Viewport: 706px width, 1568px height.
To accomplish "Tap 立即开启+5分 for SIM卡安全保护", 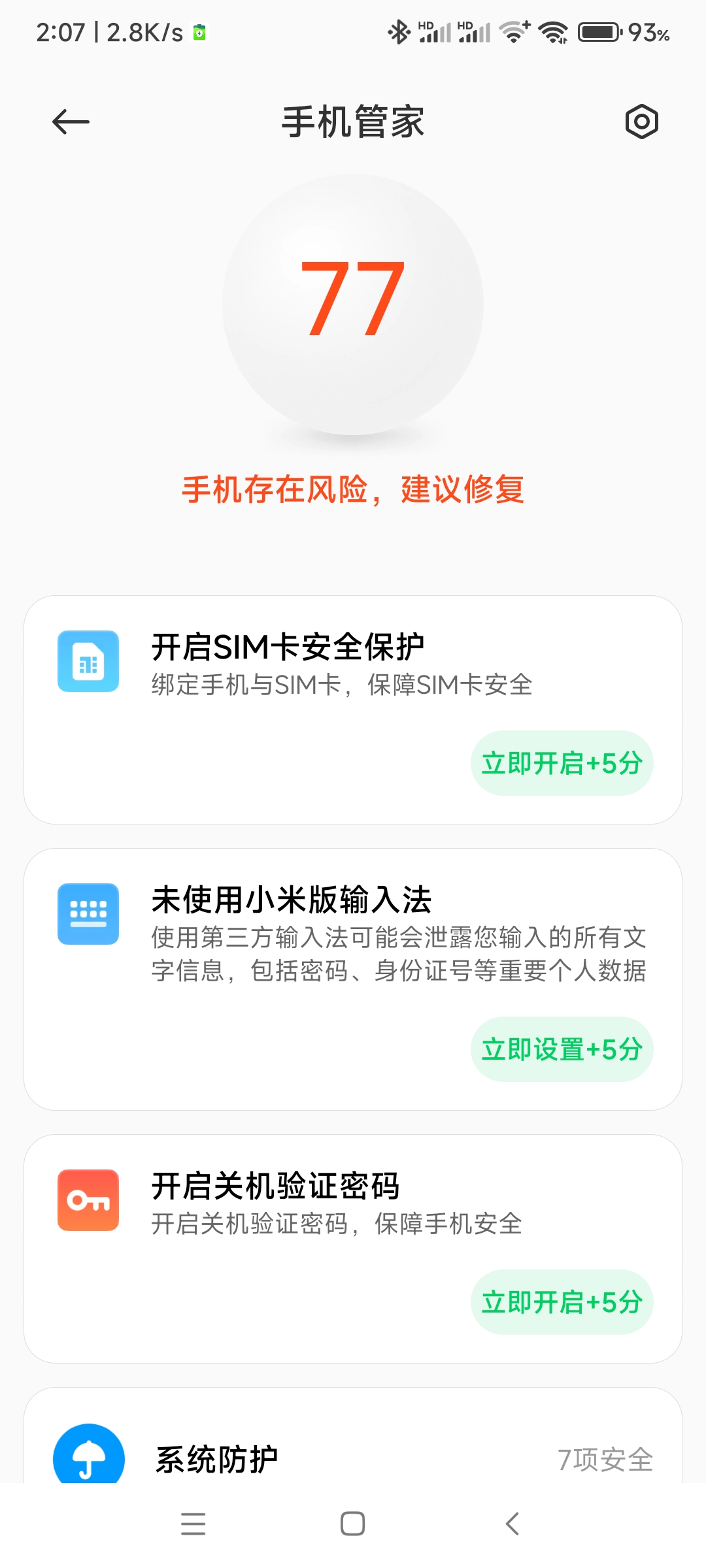I will tap(562, 763).
